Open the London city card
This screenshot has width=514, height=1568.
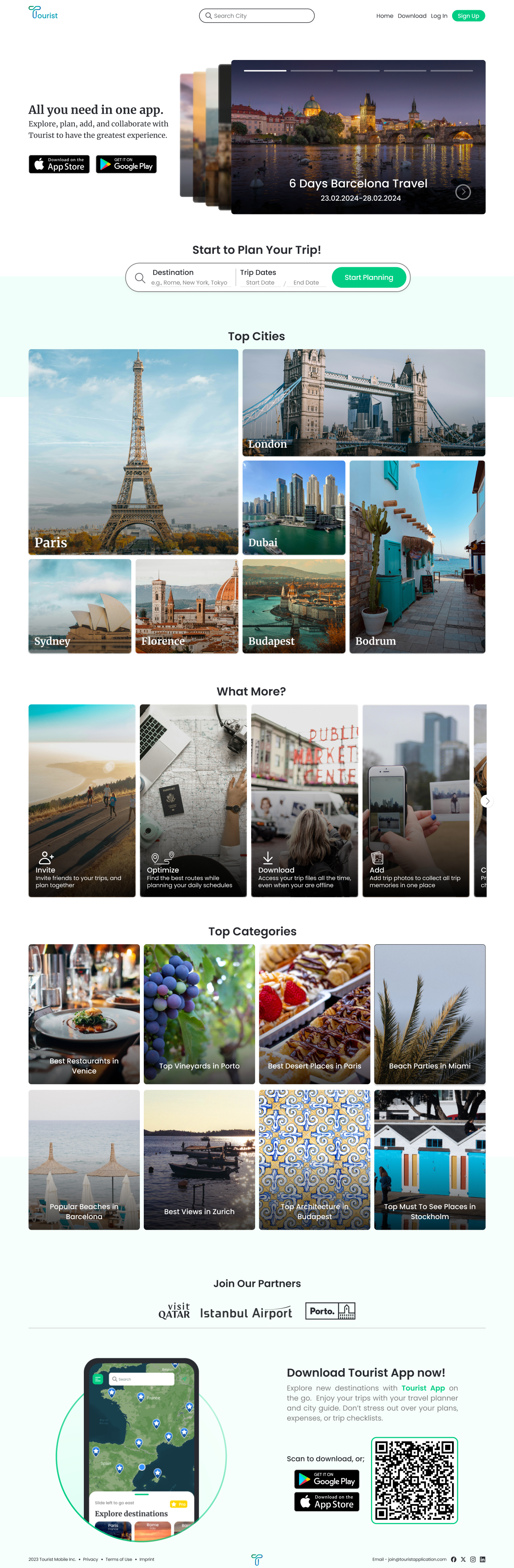pos(363,402)
